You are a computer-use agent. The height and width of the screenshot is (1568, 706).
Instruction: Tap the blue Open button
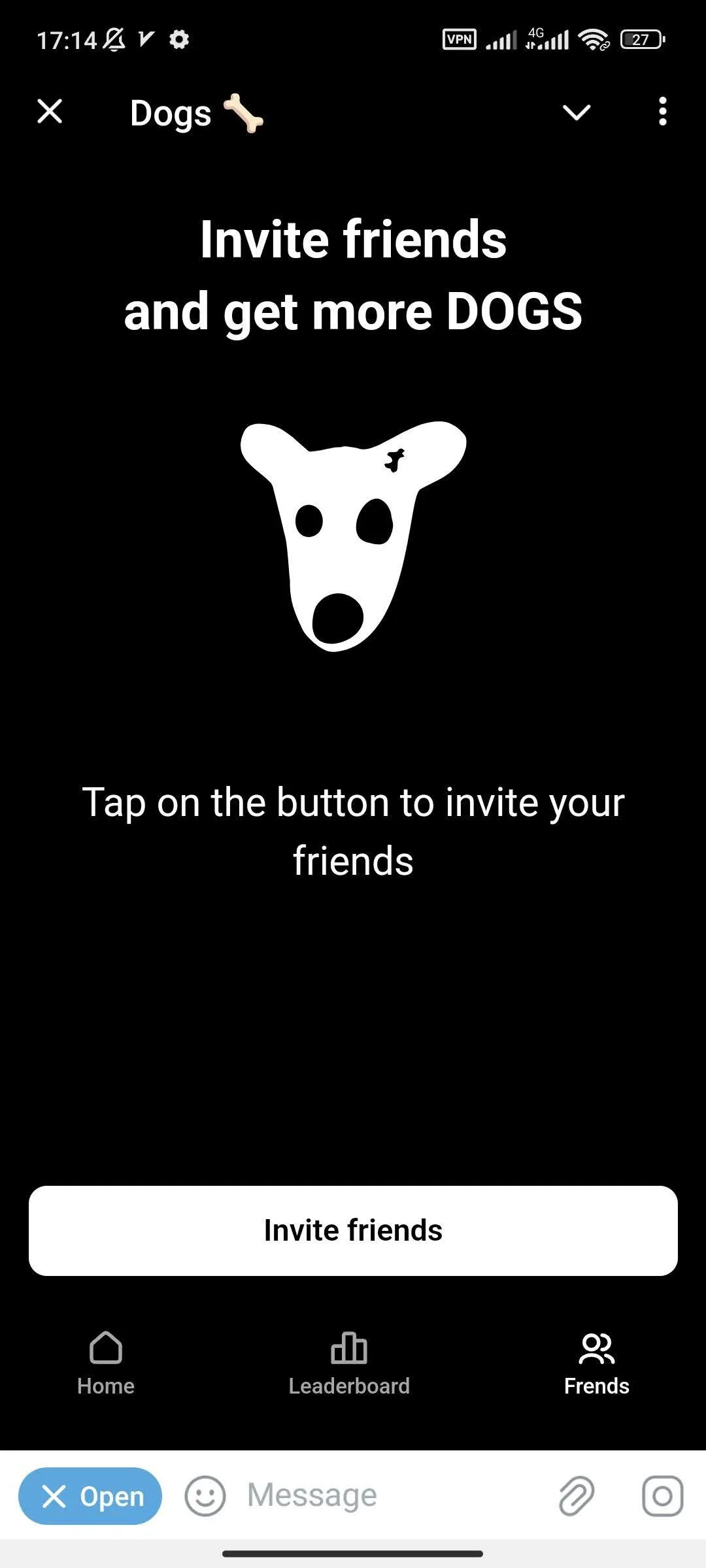tap(90, 1496)
